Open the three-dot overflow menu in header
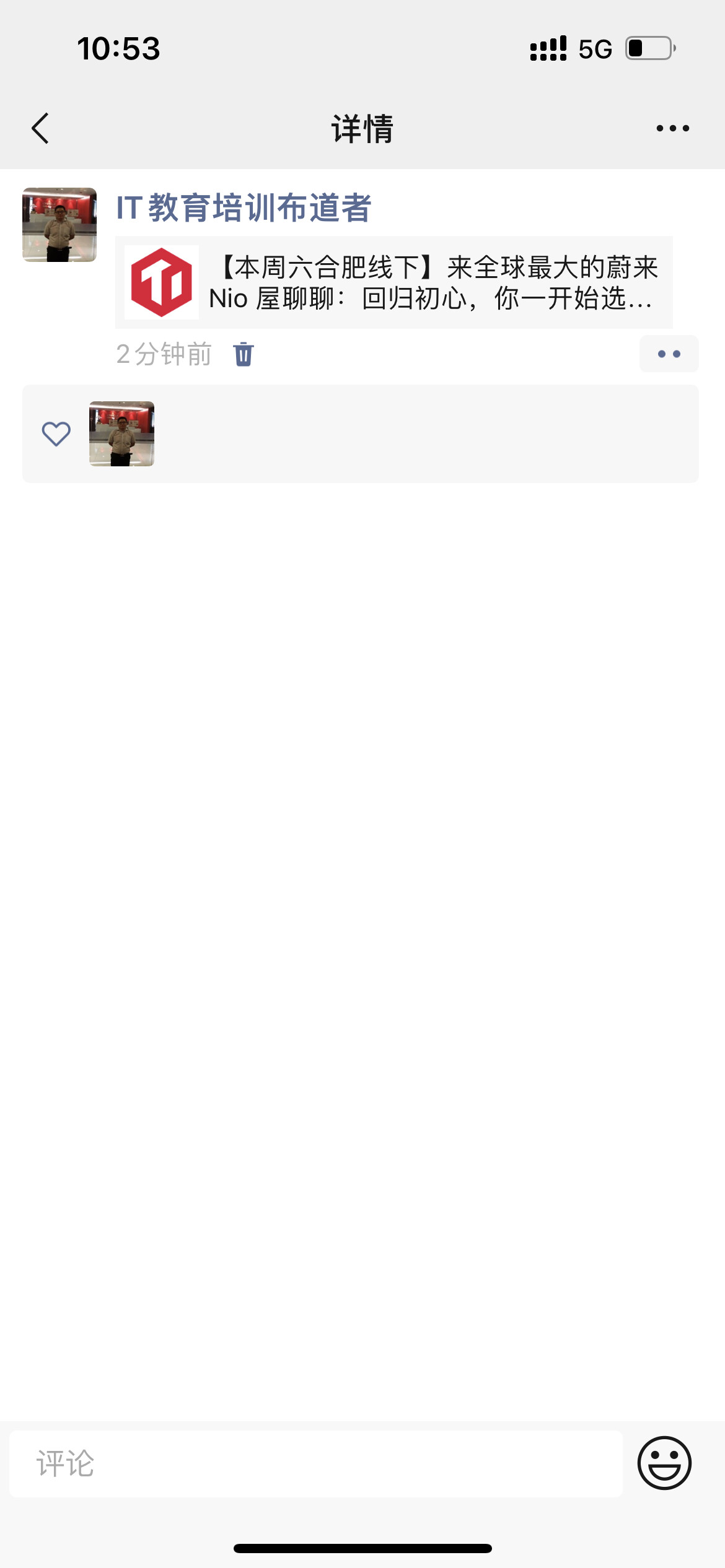 (672, 128)
